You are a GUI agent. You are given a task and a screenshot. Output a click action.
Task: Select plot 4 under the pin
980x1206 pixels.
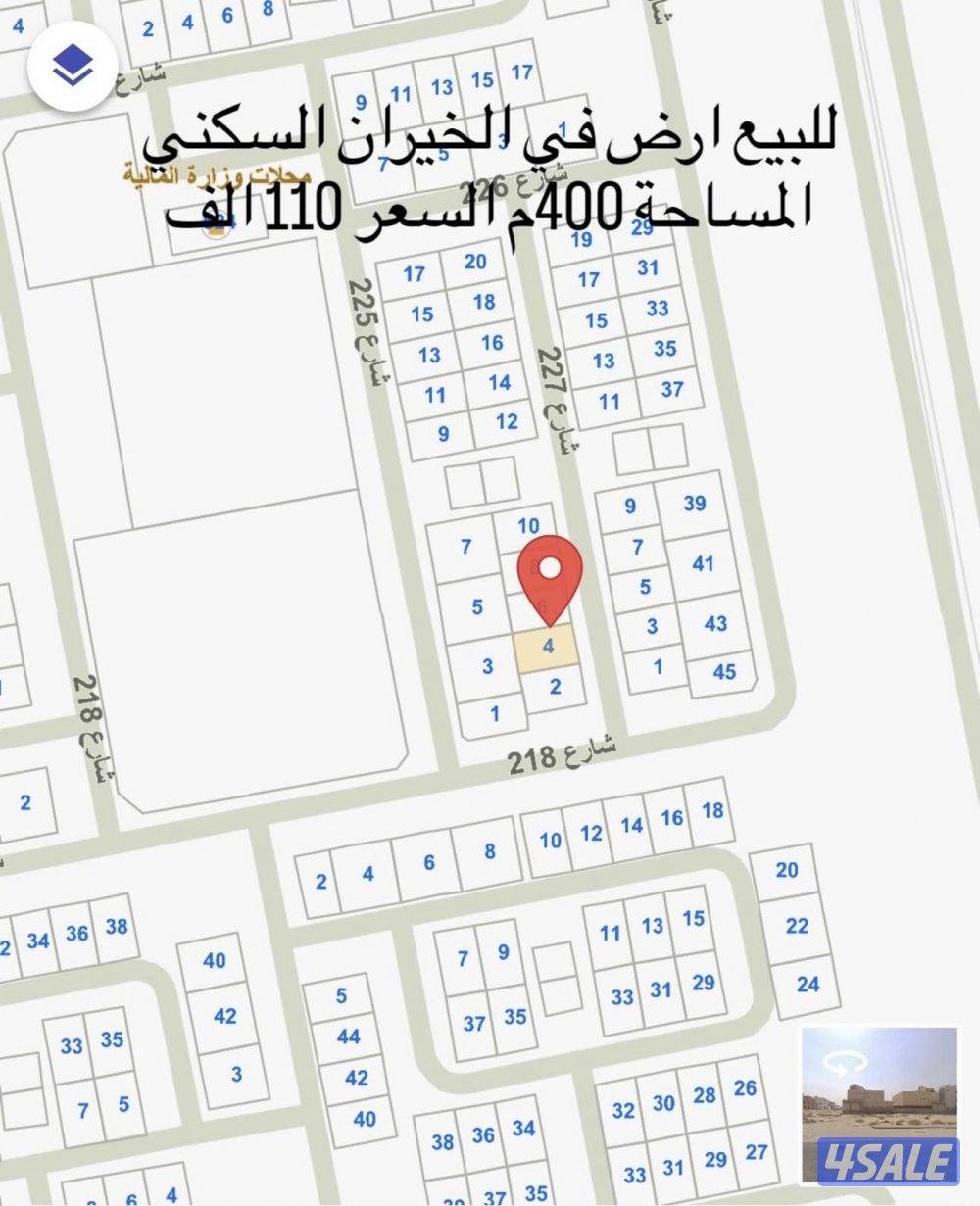[x=545, y=646]
